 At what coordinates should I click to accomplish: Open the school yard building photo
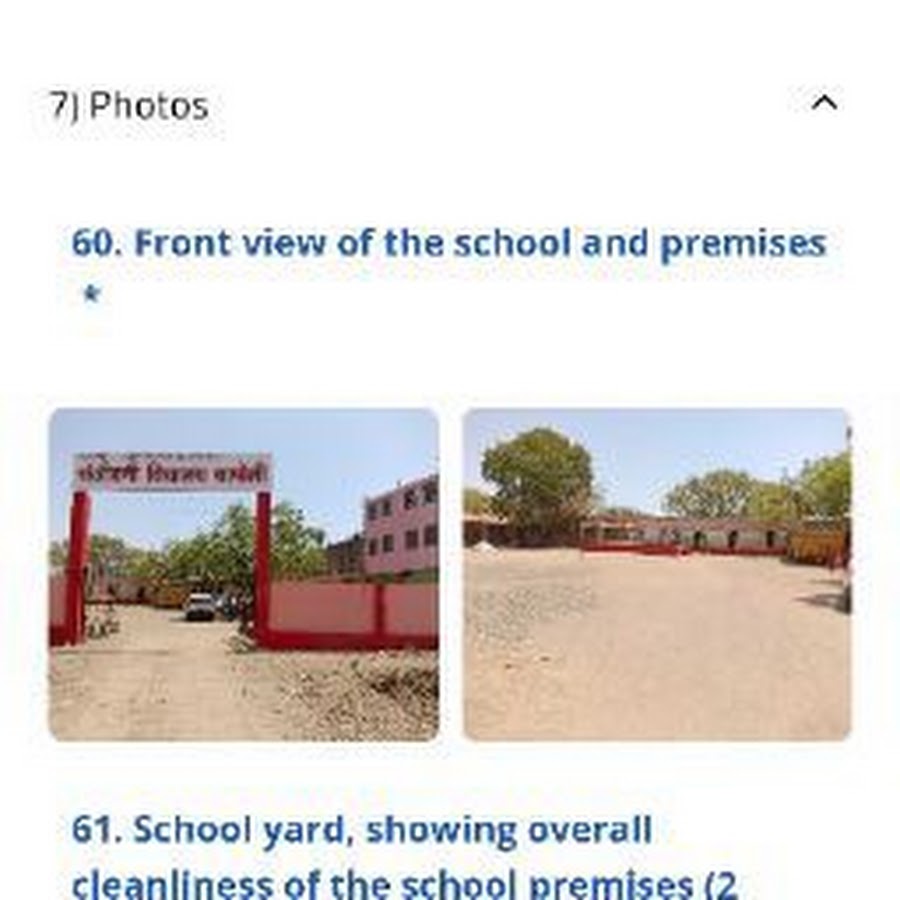pos(657,574)
